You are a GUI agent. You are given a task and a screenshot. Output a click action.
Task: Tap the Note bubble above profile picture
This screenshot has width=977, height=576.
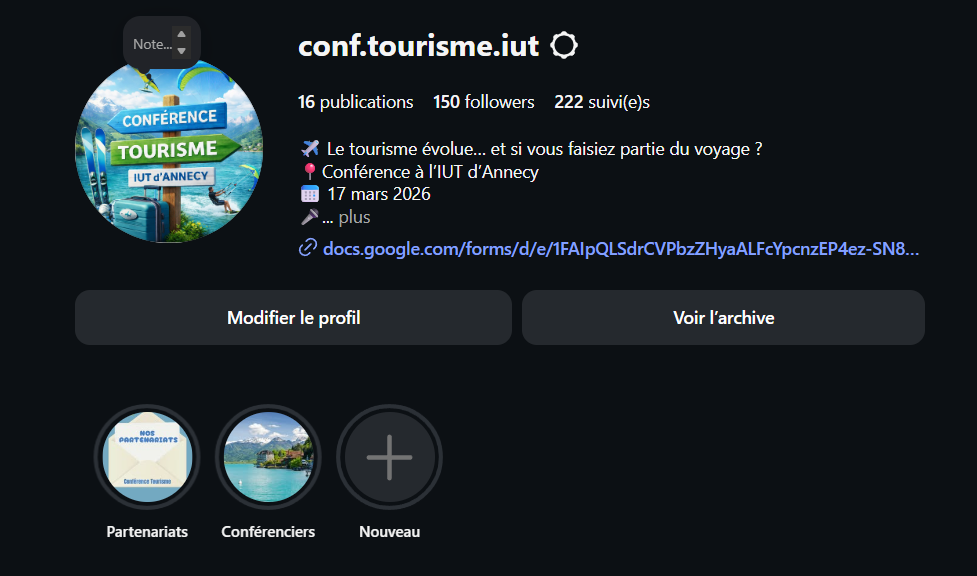pyautogui.click(x=152, y=44)
